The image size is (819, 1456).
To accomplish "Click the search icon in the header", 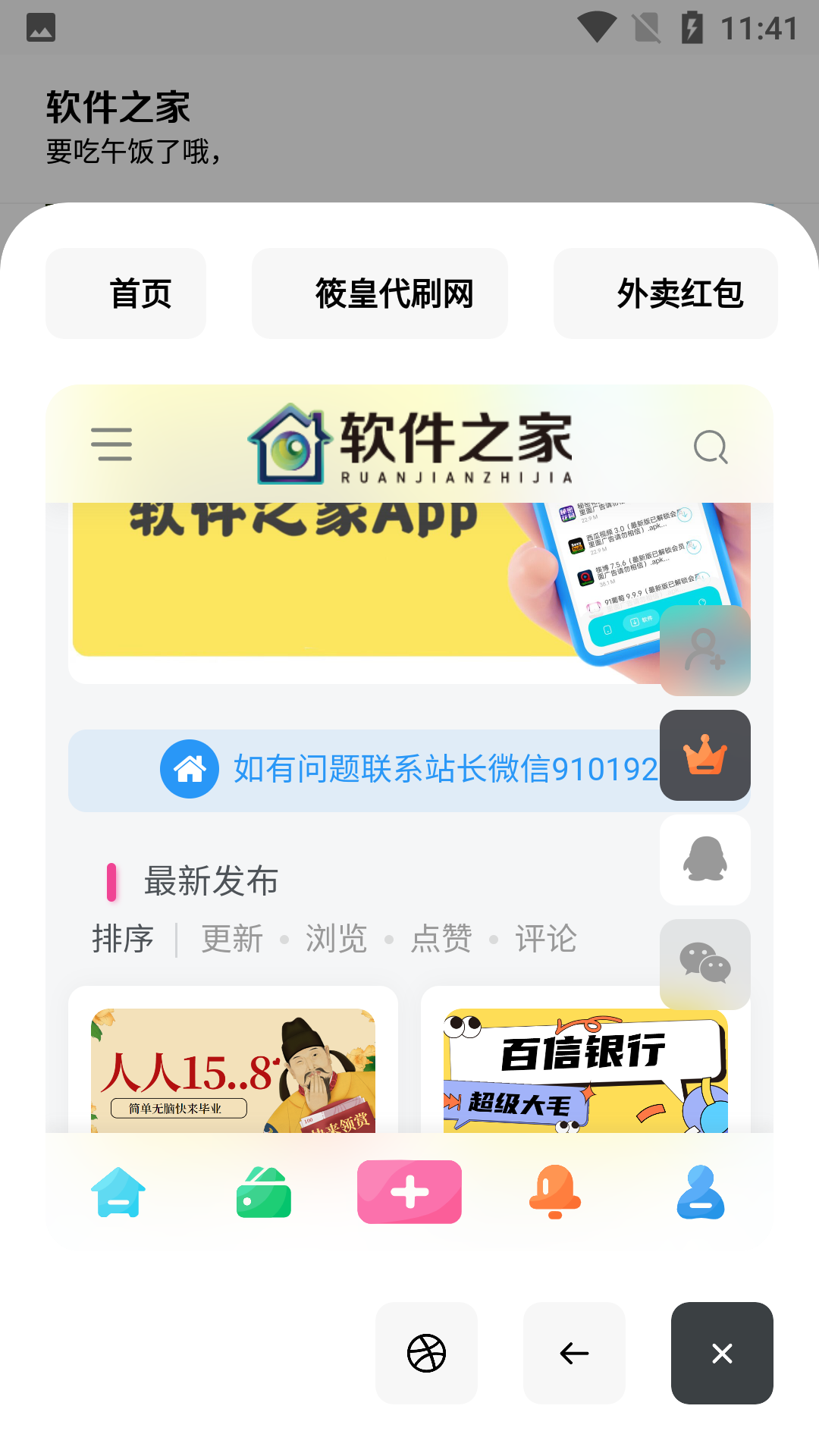I will (711, 446).
